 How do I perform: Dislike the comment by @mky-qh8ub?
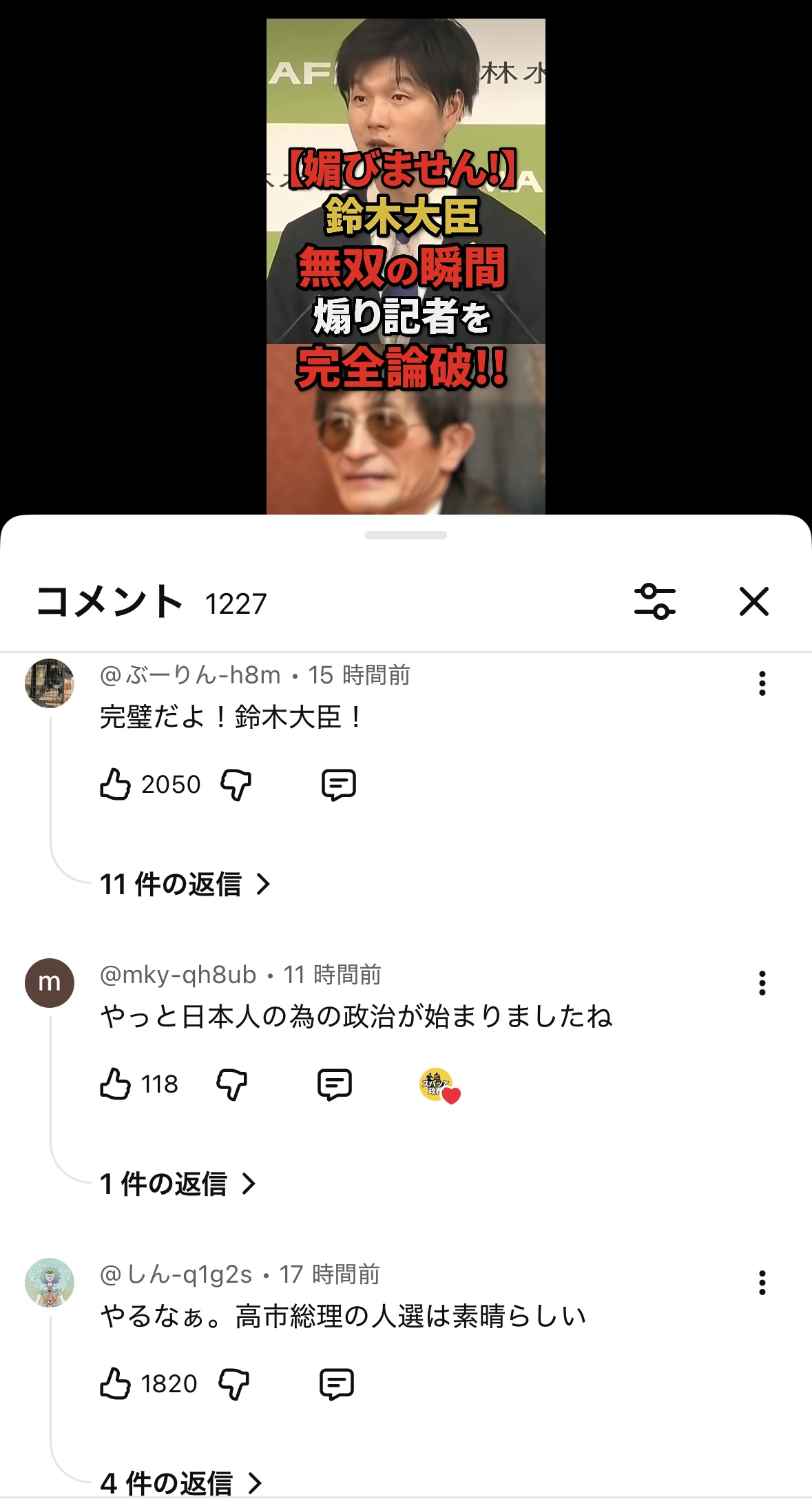tap(231, 1084)
